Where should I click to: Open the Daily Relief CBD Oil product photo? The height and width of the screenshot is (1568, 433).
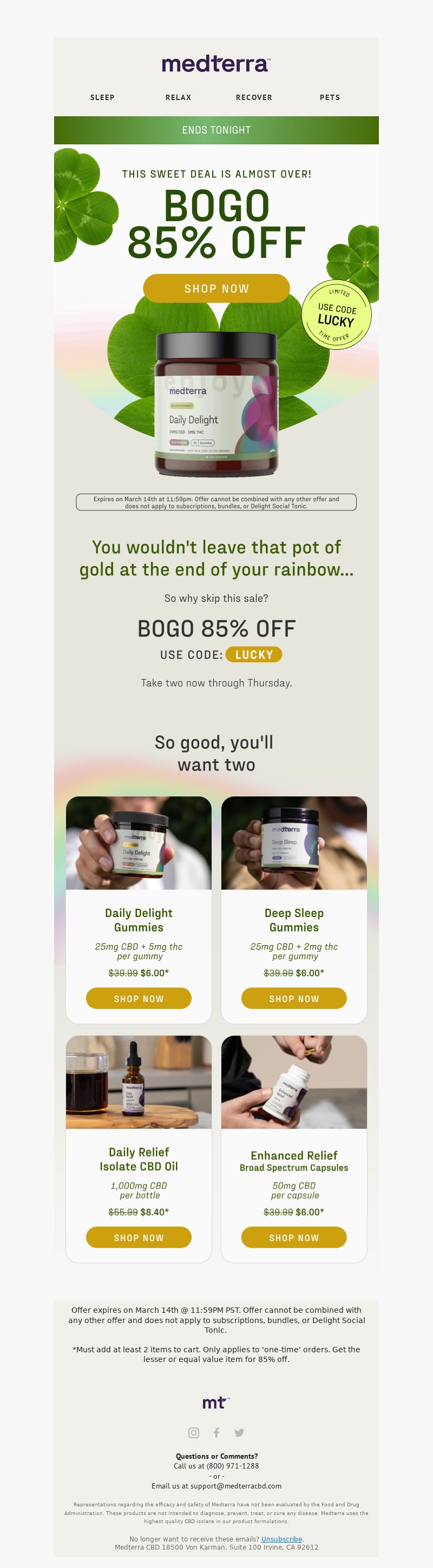pos(139,1082)
